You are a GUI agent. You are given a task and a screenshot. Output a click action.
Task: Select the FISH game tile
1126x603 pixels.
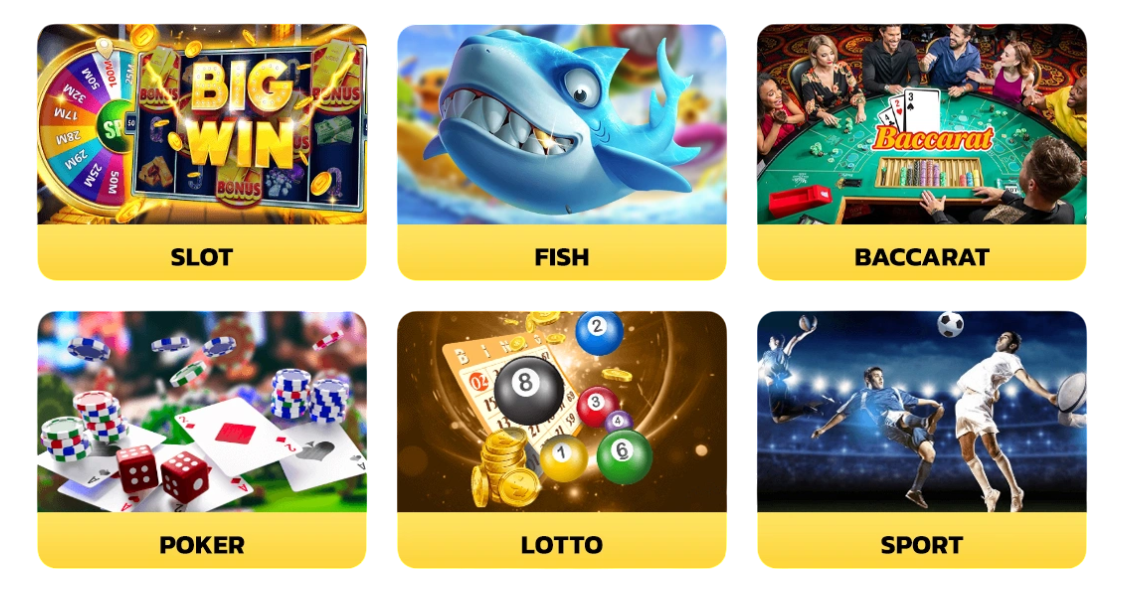561,152
